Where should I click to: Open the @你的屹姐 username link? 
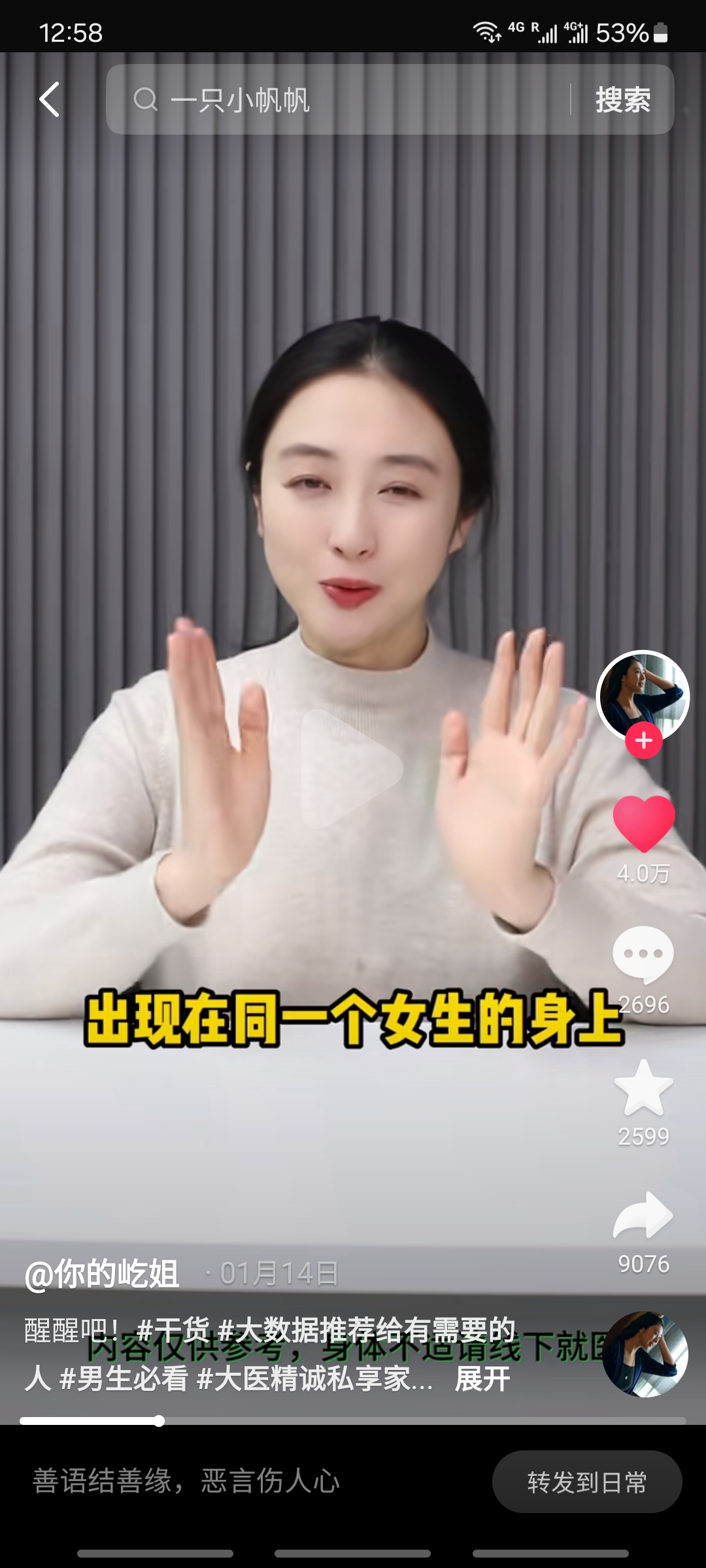tap(103, 1273)
